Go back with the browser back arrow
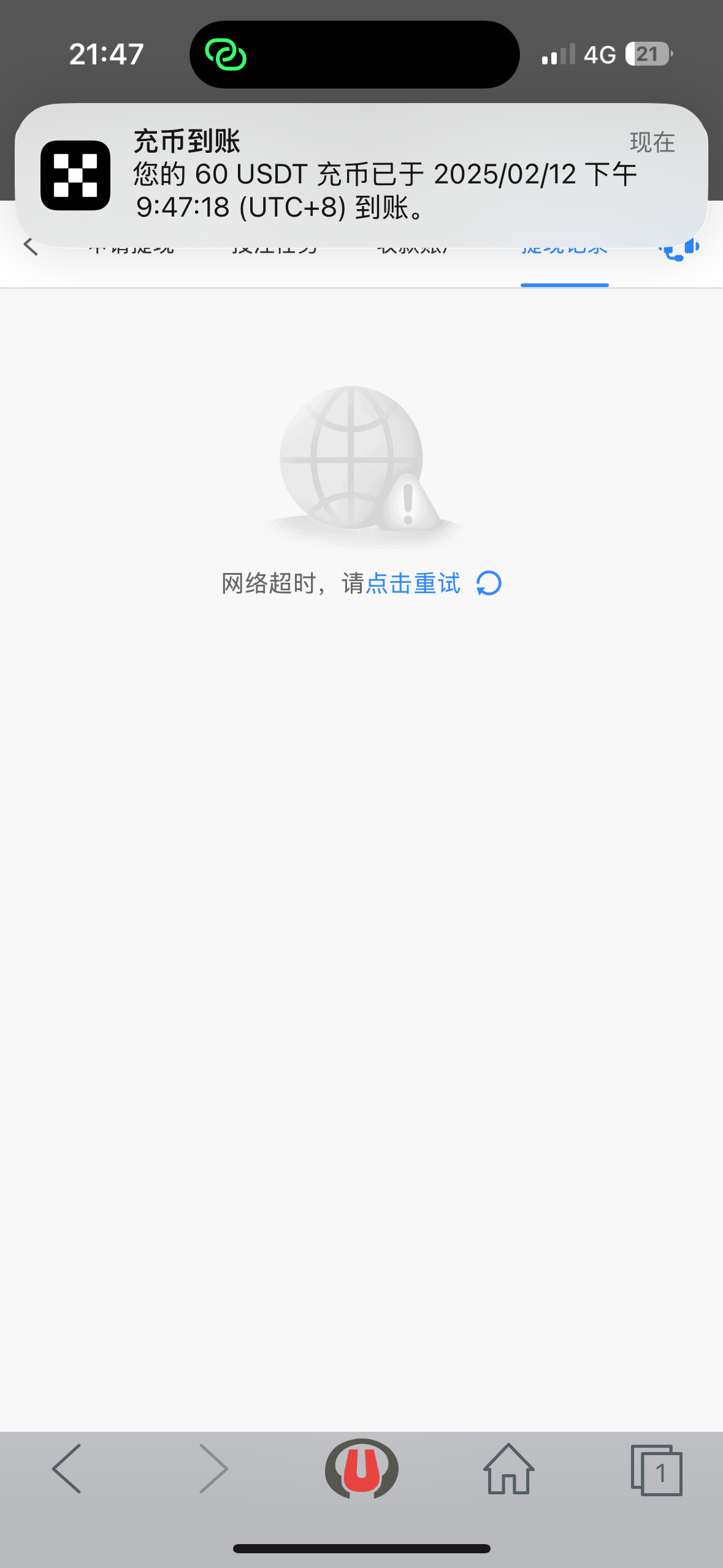The height and width of the screenshot is (1568, 723). [x=66, y=1469]
